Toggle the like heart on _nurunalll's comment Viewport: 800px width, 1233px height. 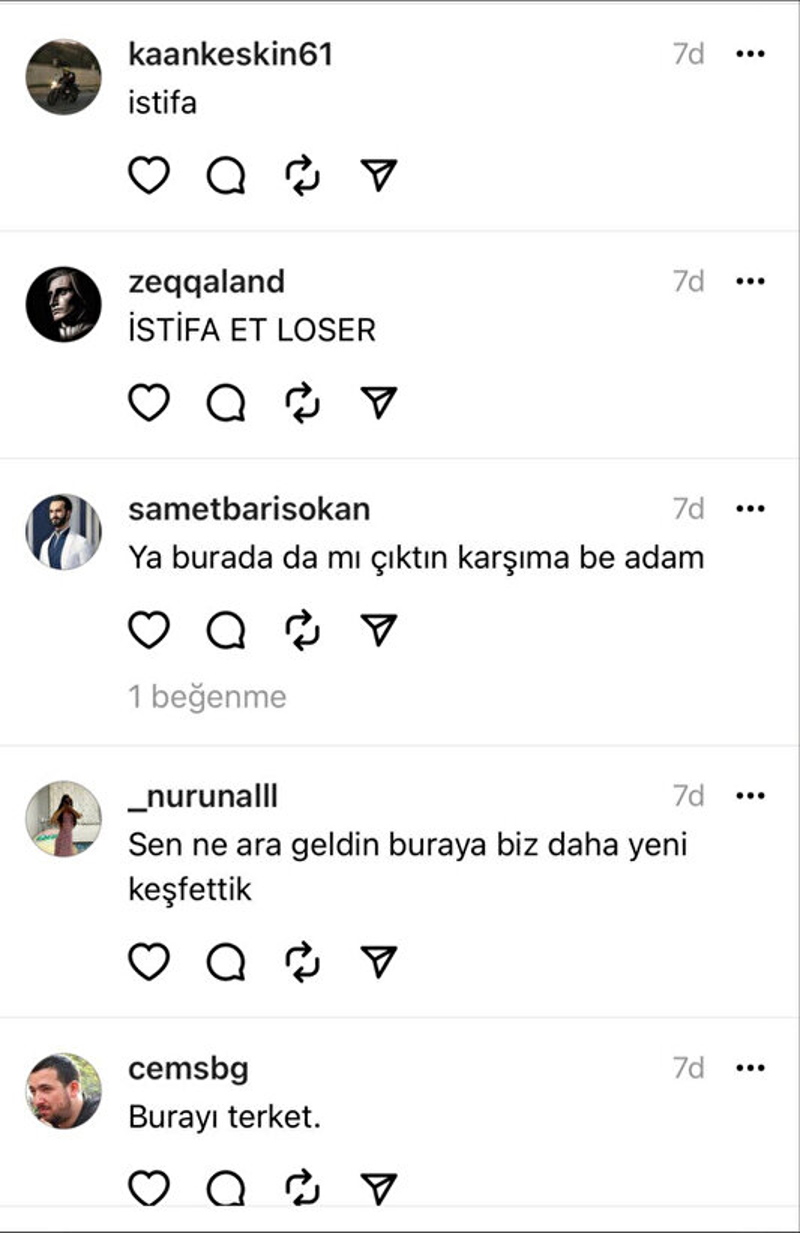(x=148, y=963)
